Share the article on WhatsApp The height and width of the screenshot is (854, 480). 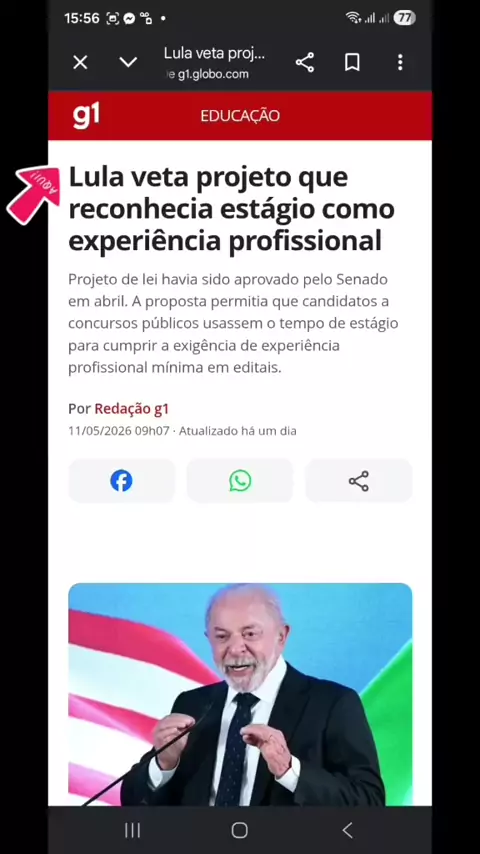point(240,481)
